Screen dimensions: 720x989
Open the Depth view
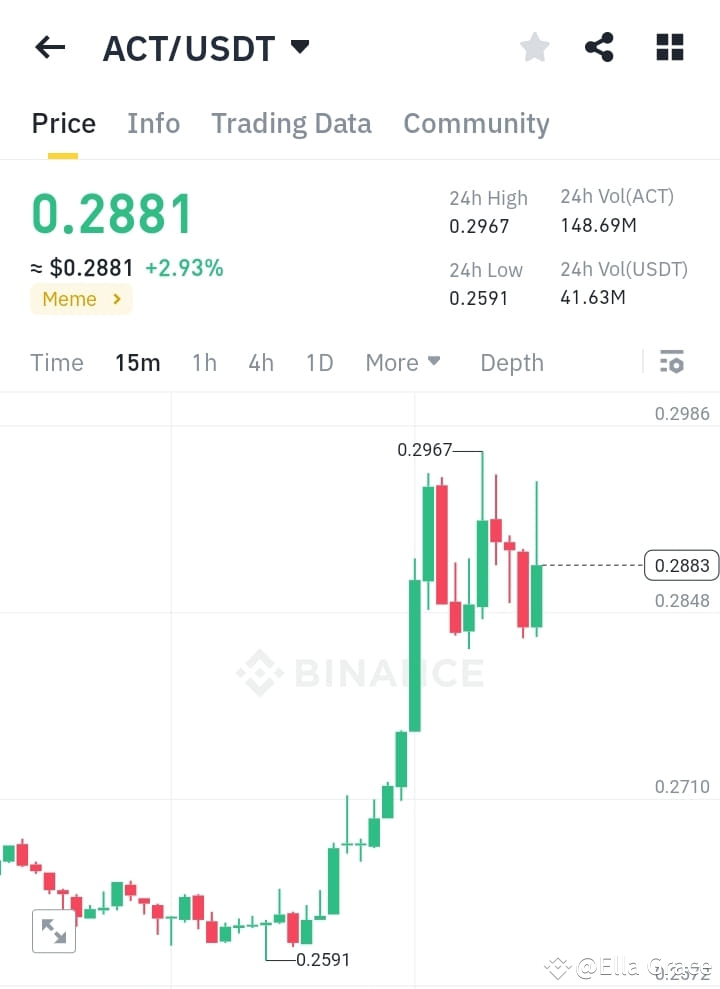(511, 362)
